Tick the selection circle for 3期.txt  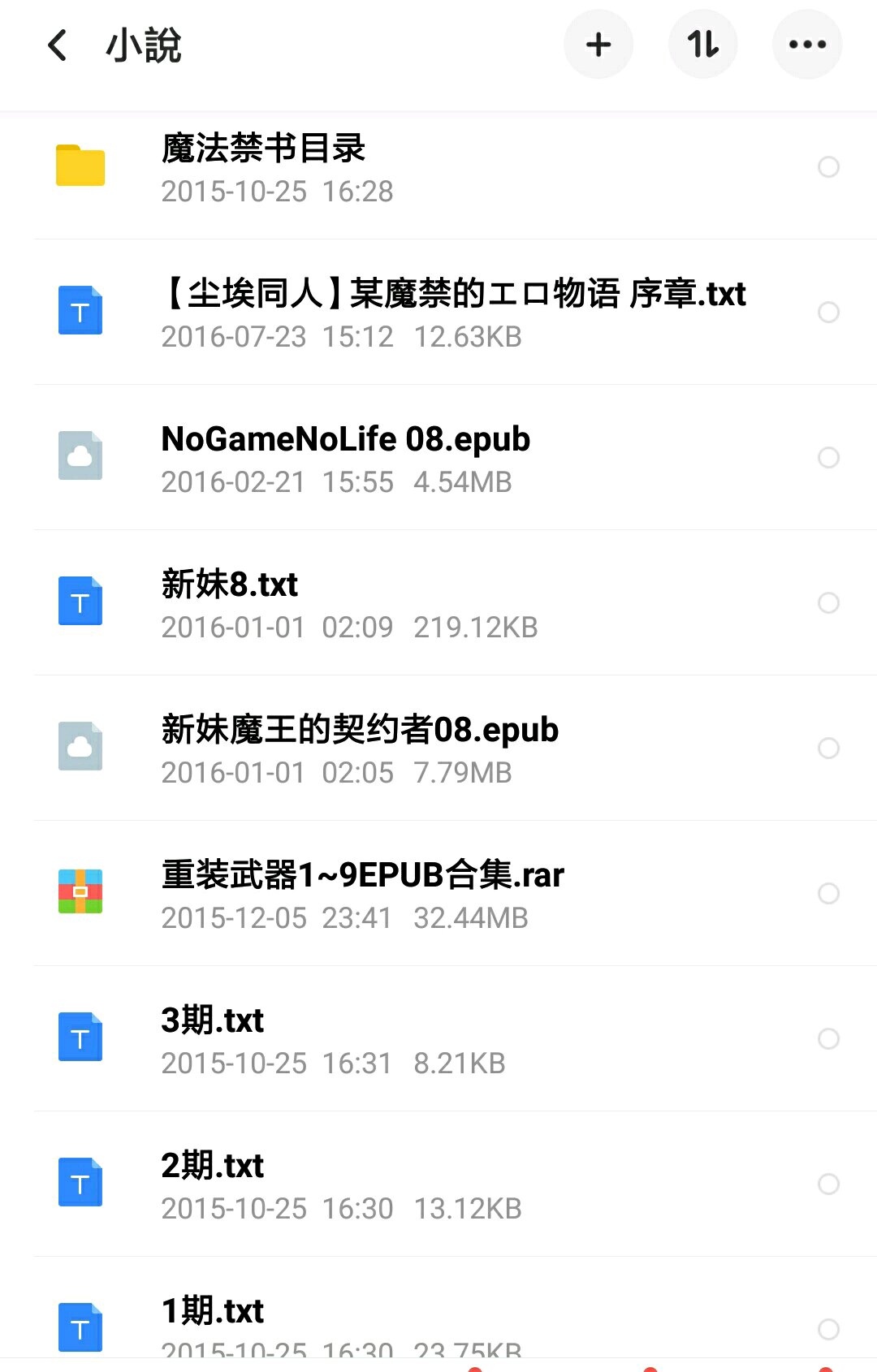828,1038
